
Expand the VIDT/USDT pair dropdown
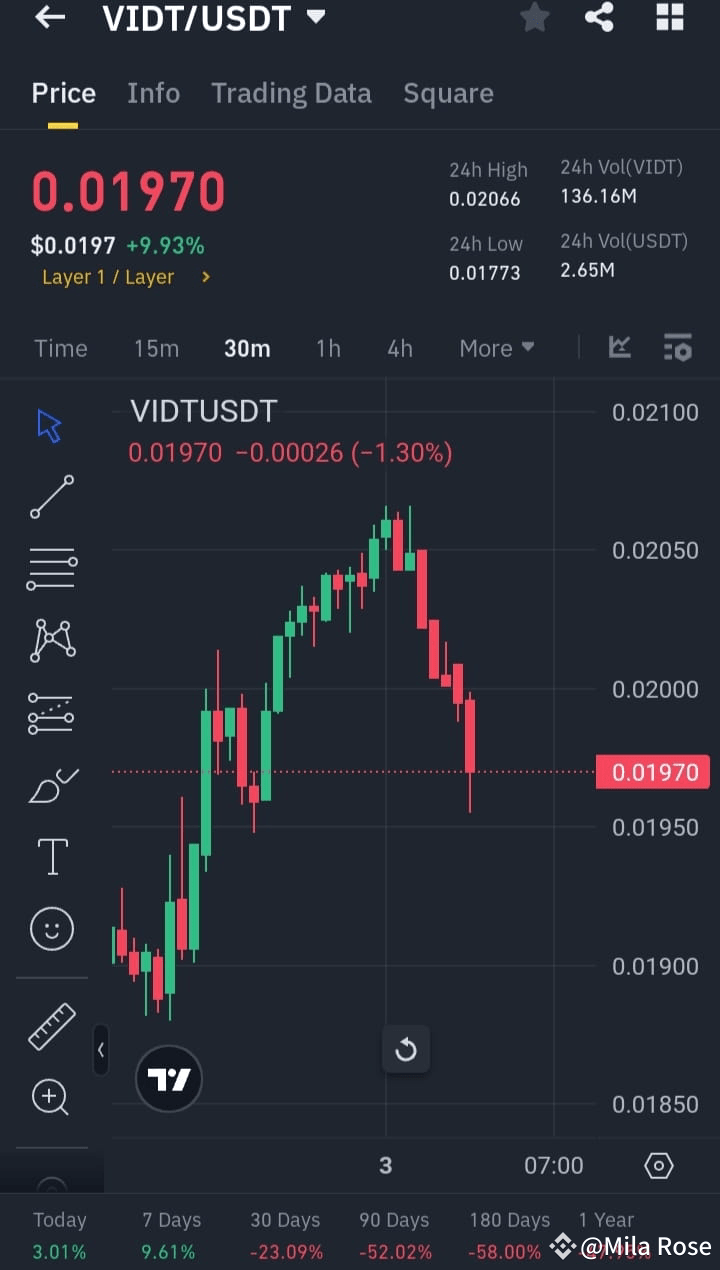[x=313, y=17]
